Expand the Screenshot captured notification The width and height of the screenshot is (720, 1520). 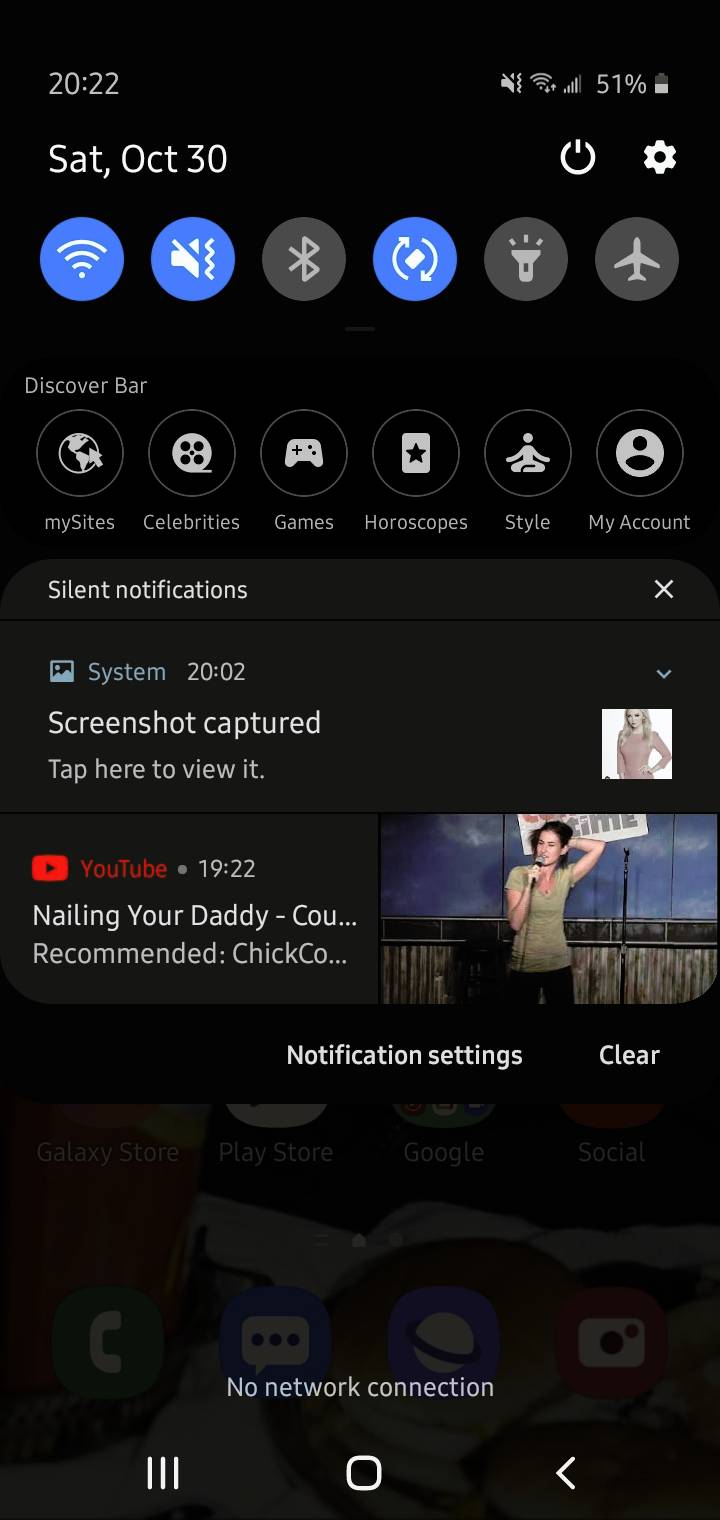click(664, 674)
